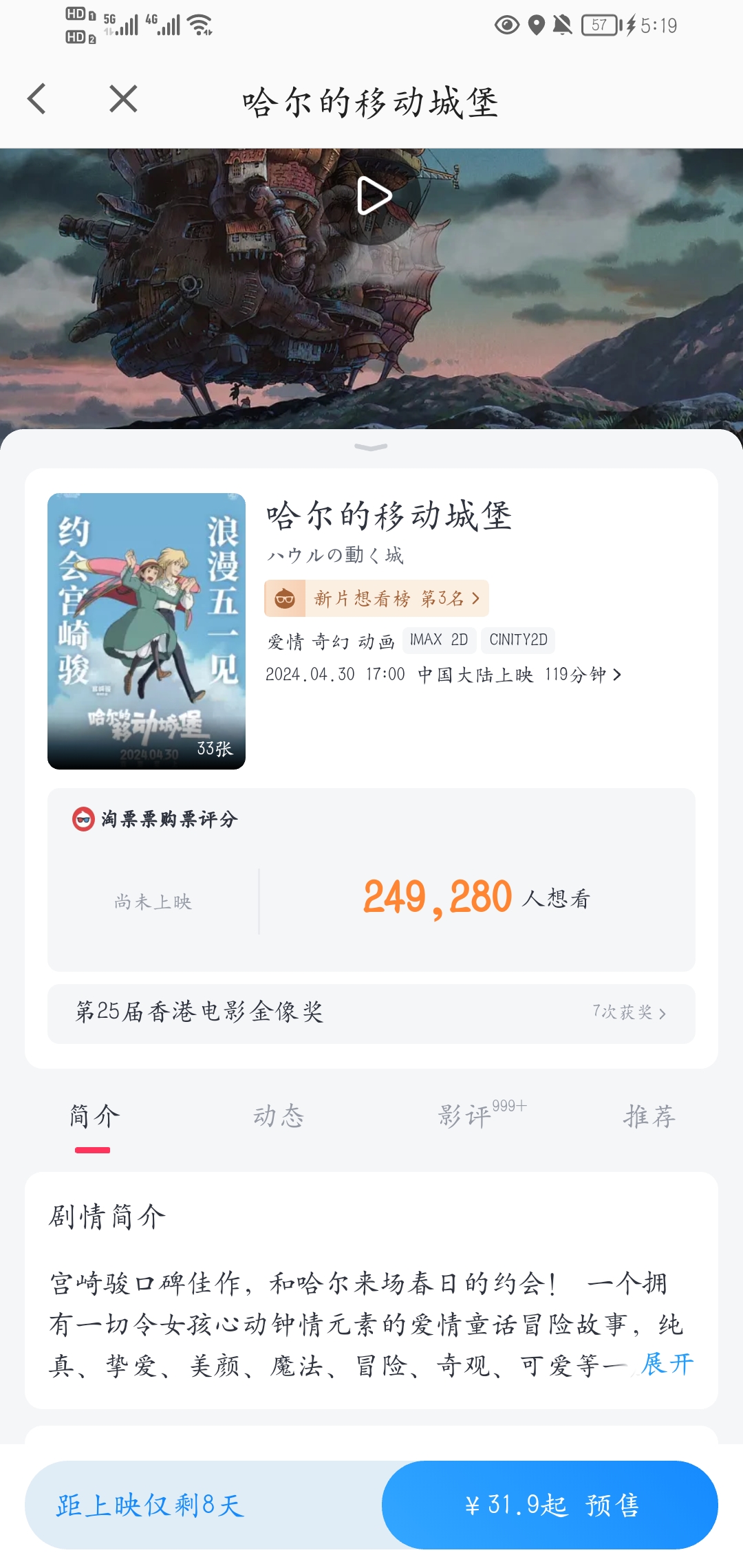Screen dimensions: 743x1568
Task: Open 新片想看榜 第3名 ranking
Action: point(377,598)
